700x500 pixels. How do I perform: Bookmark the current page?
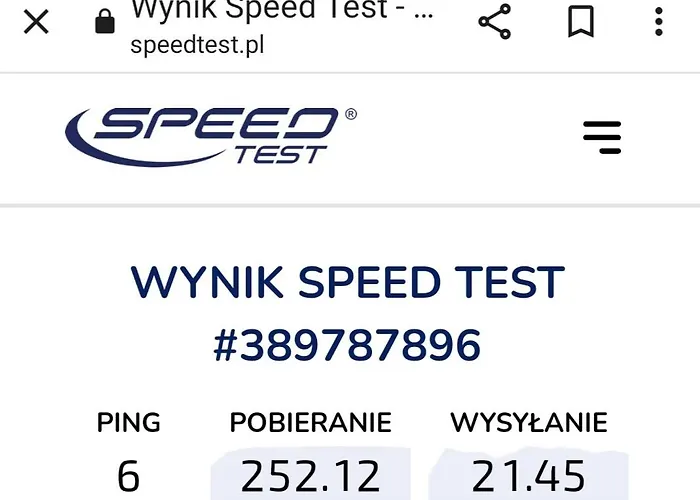pyautogui.click(x=581, y=21)
